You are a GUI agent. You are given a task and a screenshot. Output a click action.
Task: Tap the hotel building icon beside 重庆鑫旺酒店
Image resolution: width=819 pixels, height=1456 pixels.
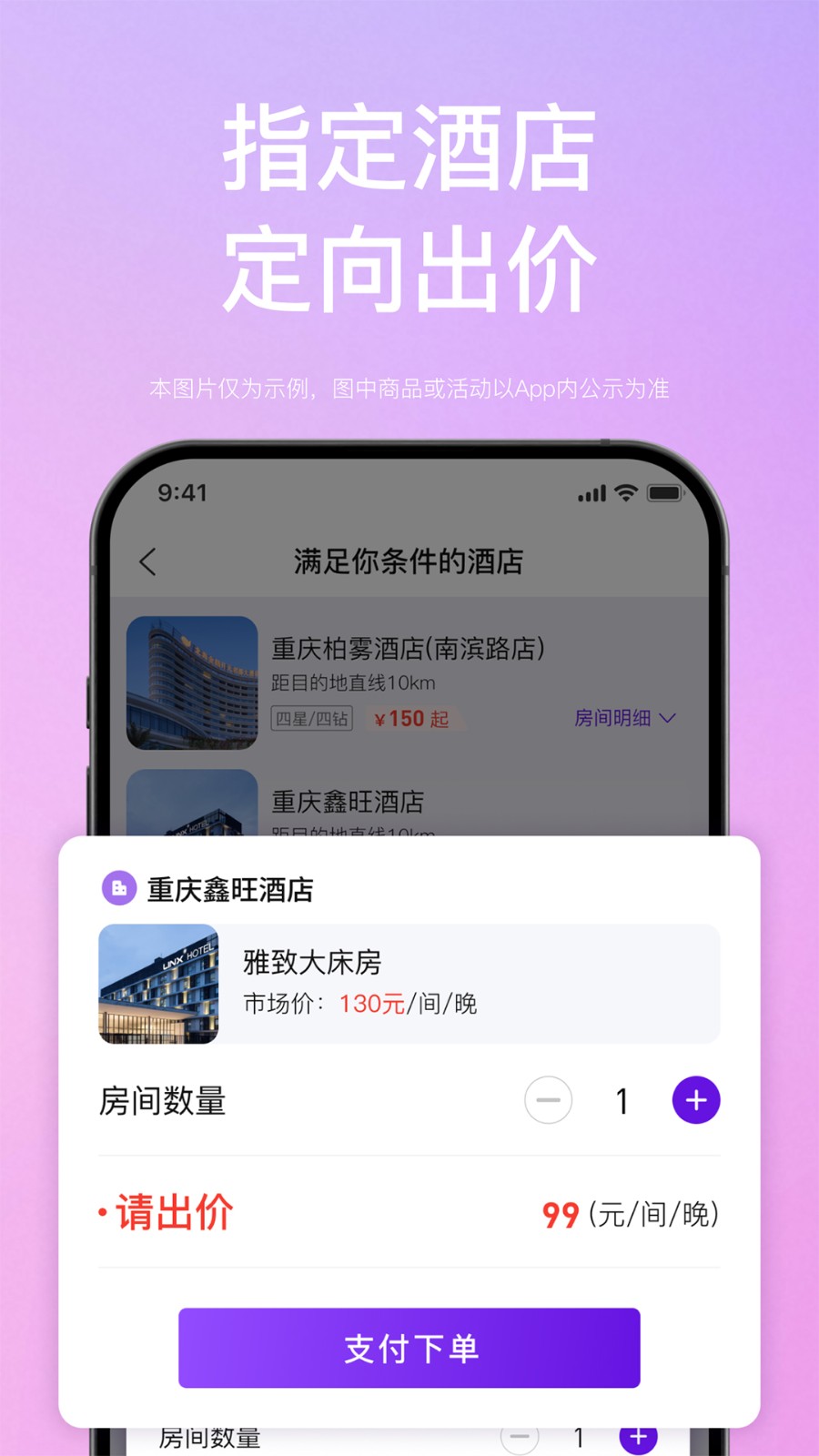point(116,887)
